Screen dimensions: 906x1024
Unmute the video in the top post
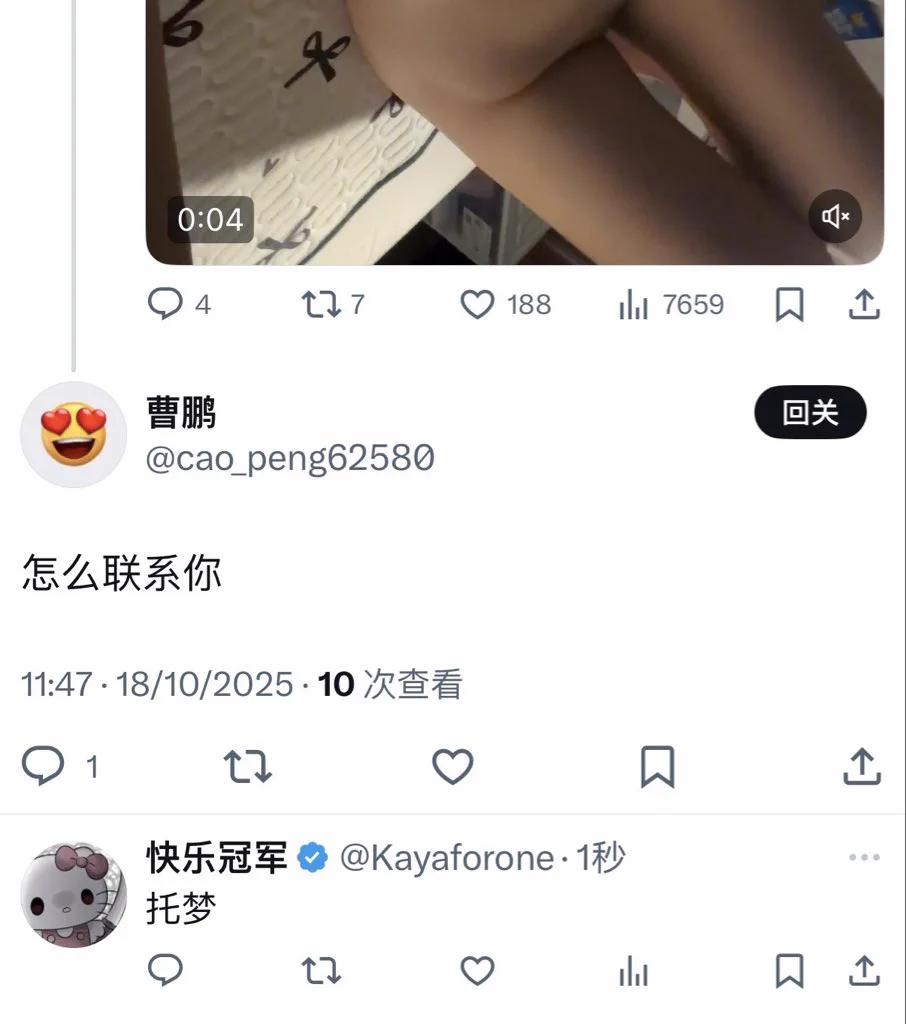click(835, 216)
